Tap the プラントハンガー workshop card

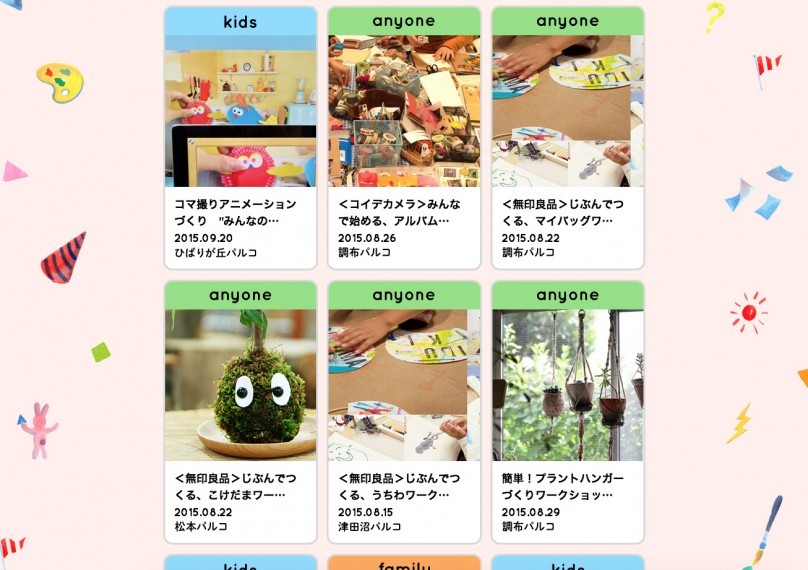567,412
